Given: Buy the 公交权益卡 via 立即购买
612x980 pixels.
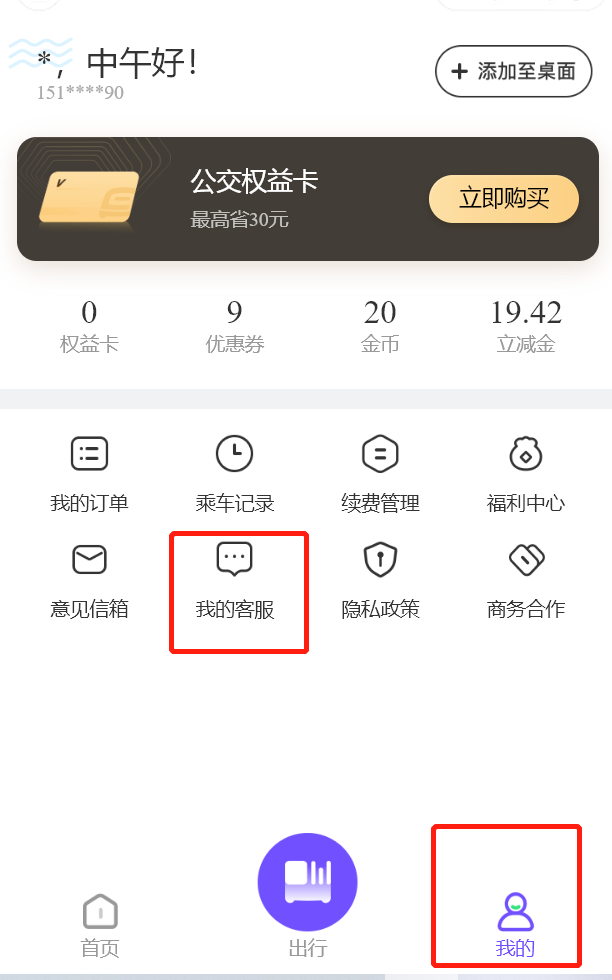Looking at the screenshot, I should click(x=504, y=198).
